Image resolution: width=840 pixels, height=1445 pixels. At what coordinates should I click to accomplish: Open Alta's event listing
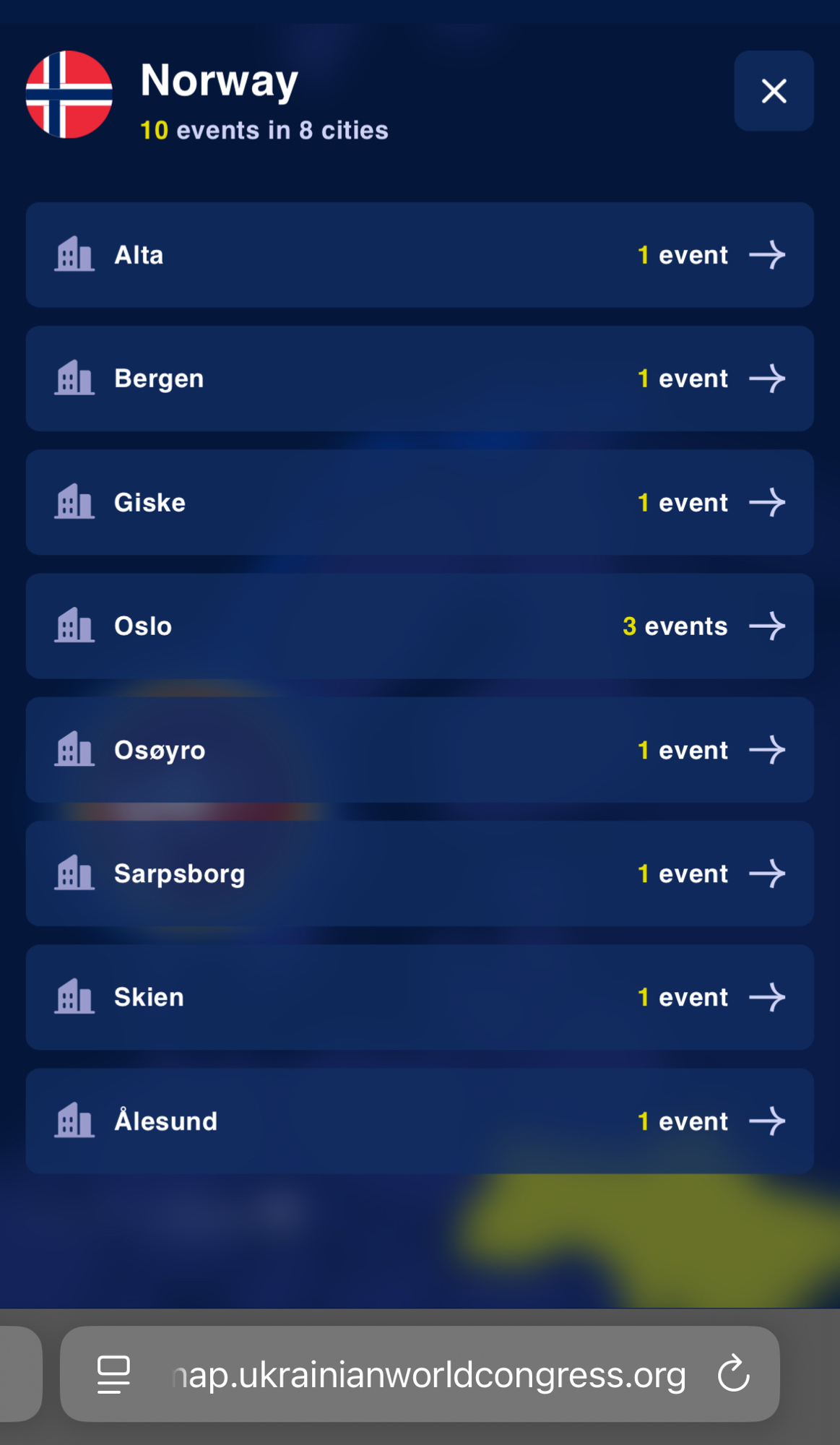coord(419,255)
